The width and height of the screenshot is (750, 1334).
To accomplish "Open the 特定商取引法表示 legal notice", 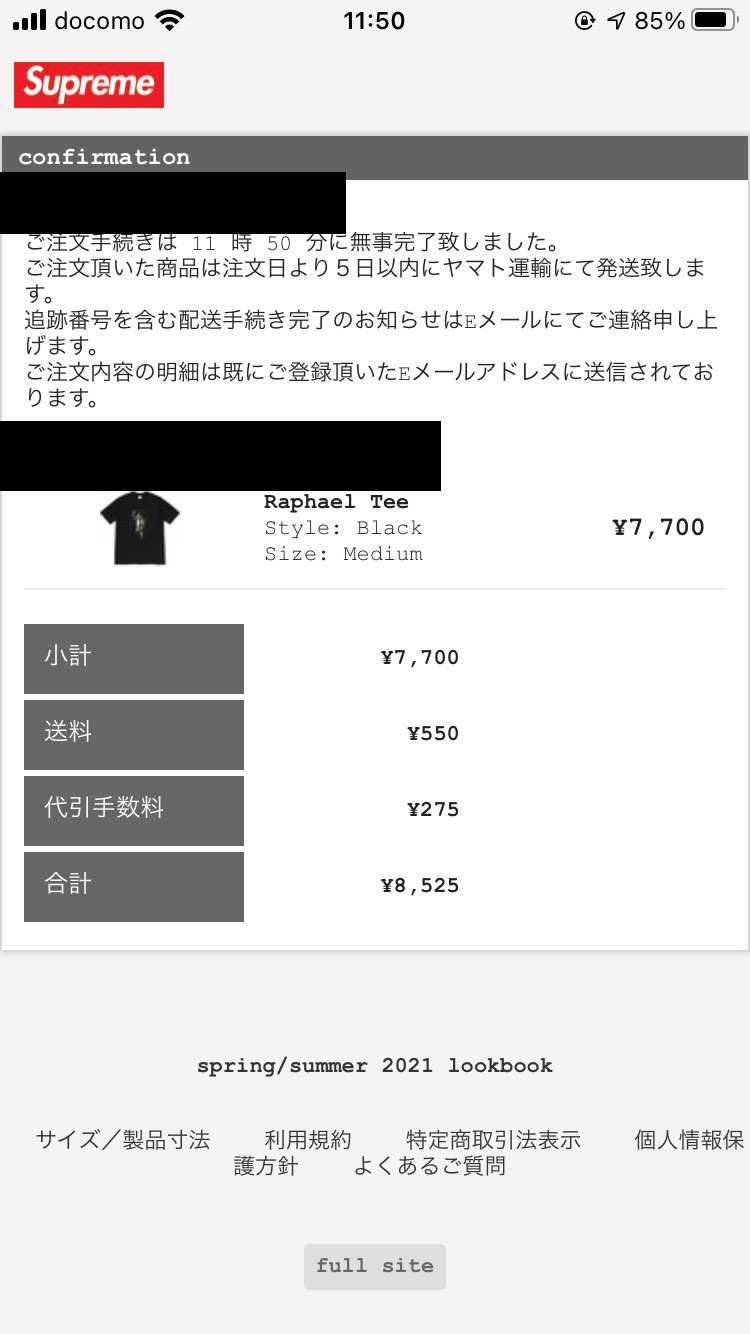I will pos(491,1139).
